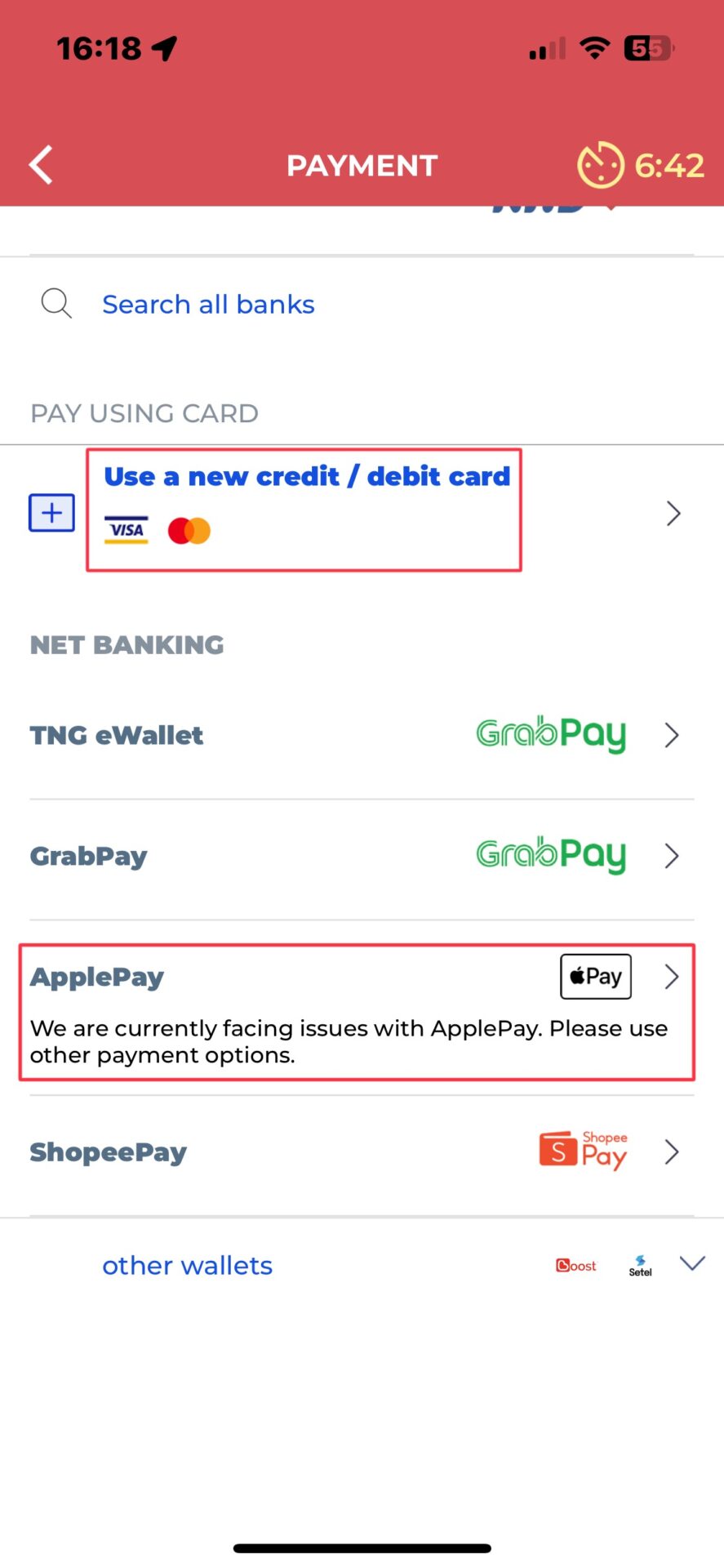The width and height of the screenshot is (724, 1568).
Task: Expand the other wallets list
Action: [x=691, y=1264]
